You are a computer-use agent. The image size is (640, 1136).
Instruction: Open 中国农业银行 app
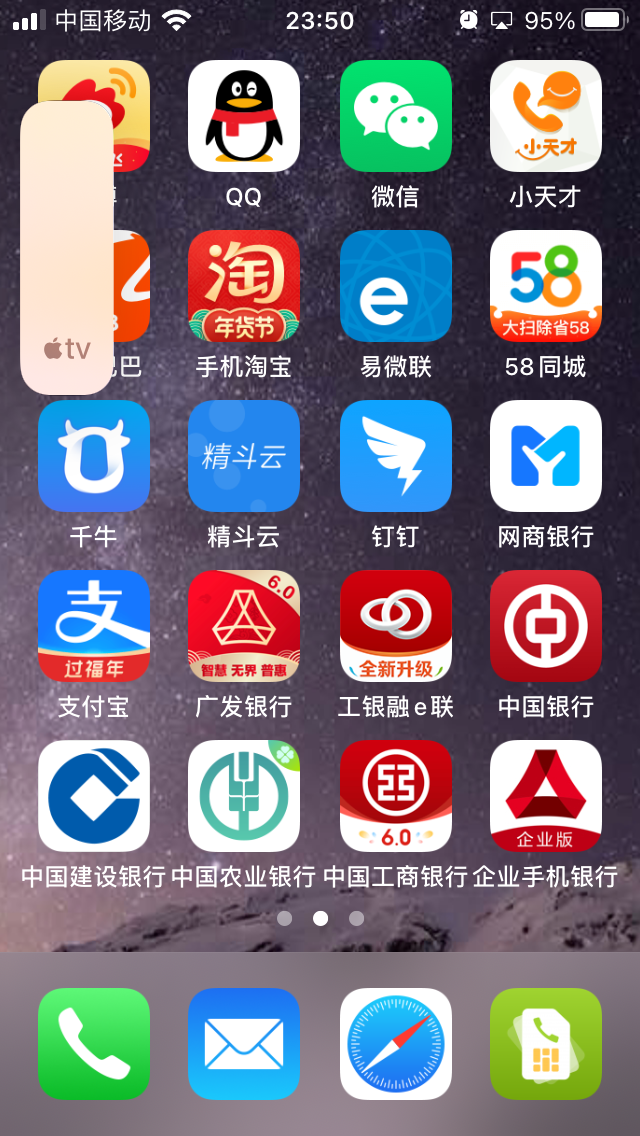(244, 796)
